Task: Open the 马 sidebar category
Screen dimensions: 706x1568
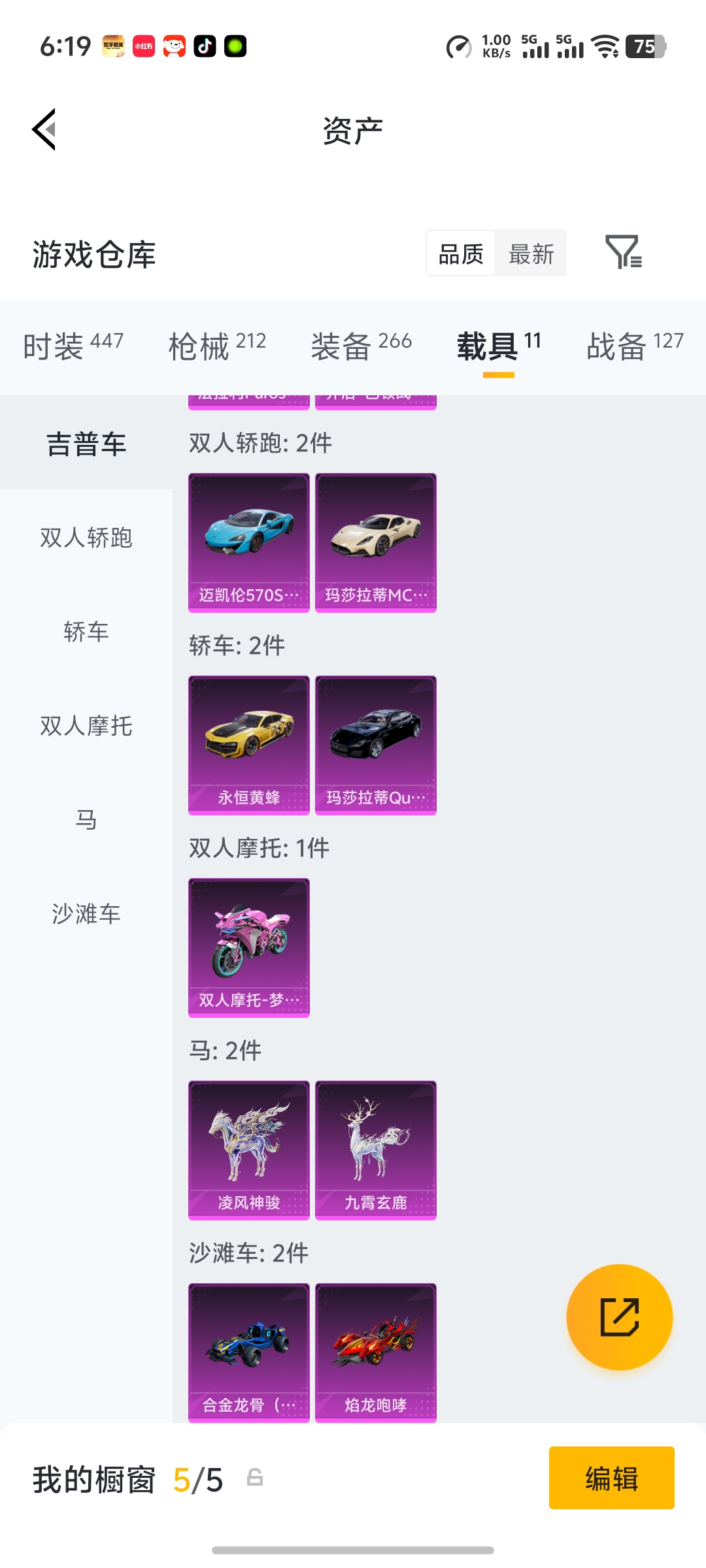Action: tap(86, 820)
